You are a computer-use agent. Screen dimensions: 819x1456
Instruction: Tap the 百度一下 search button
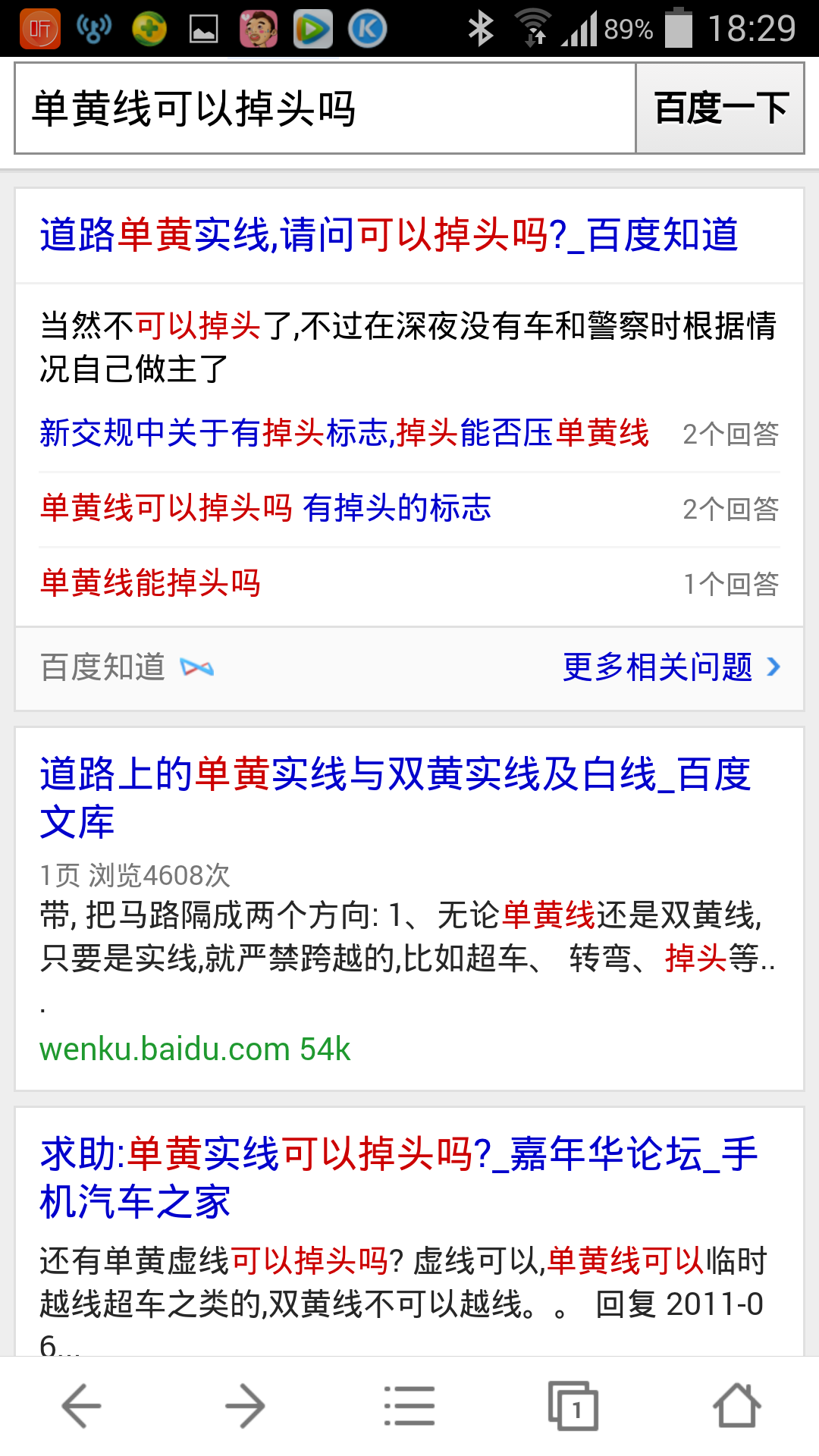coord(720,108)
